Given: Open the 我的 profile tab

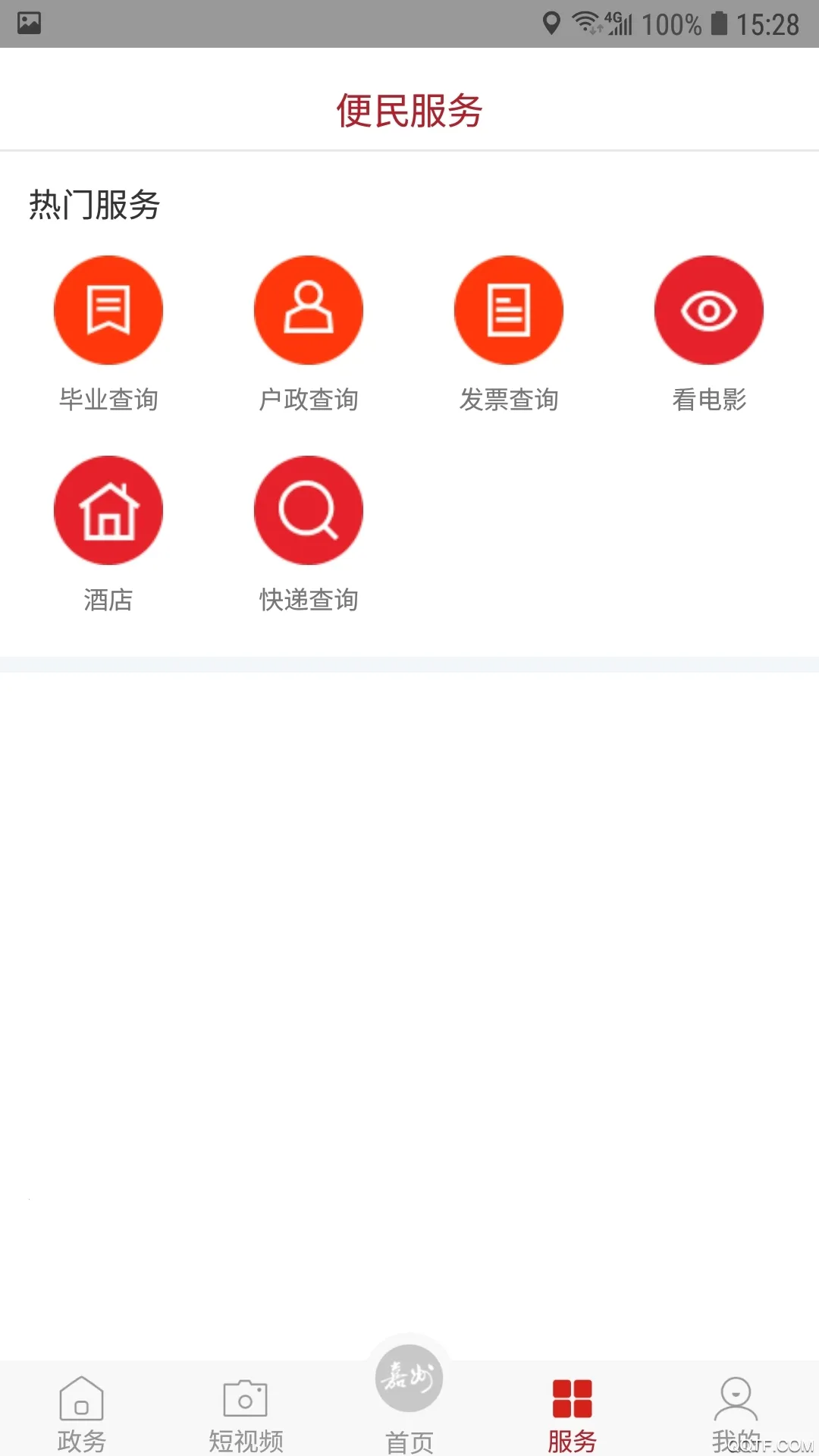Looking at the screenshot, I should coord(736,1412).
